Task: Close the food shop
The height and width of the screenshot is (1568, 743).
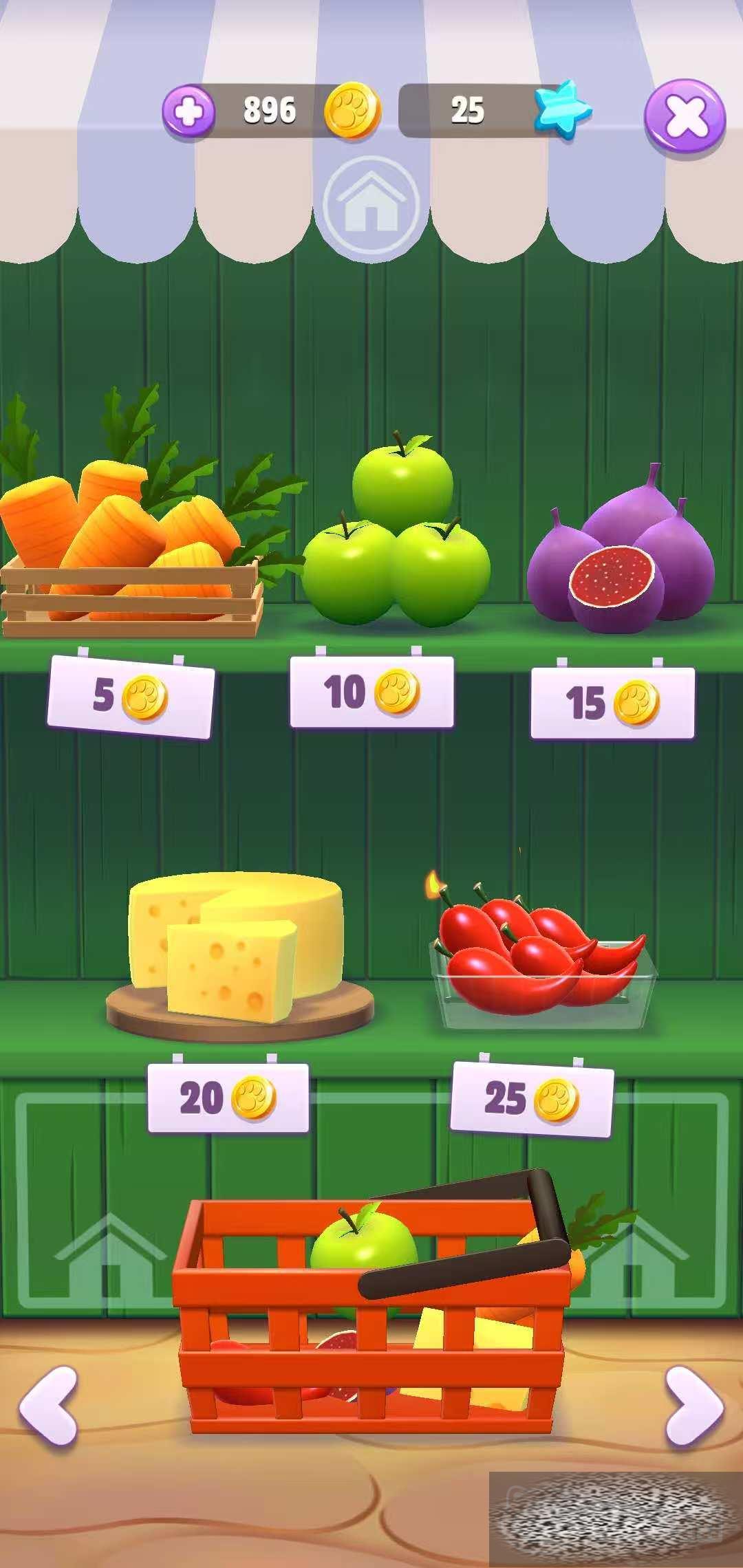Action: click(685, 116)
